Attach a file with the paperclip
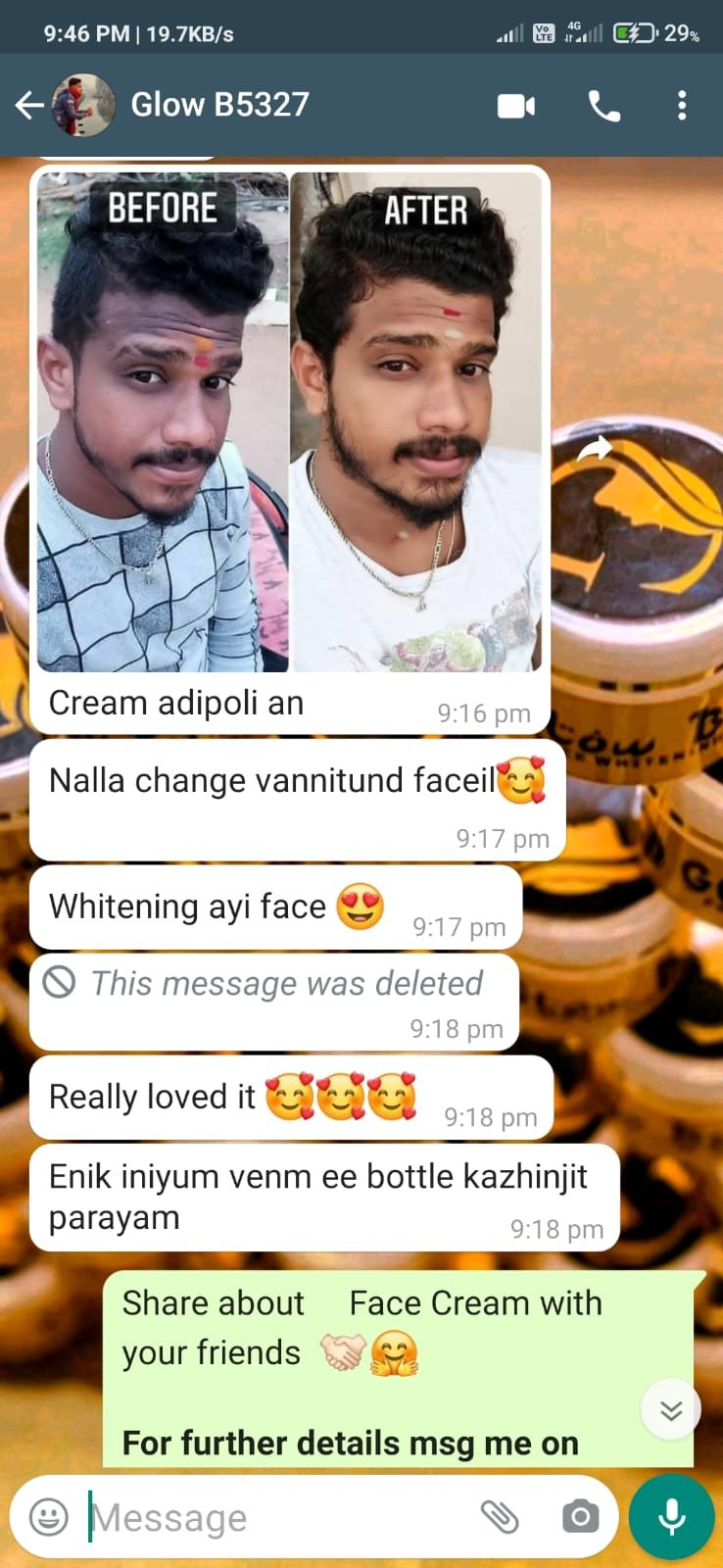 pyautogui.click(x=500, y=1517)
